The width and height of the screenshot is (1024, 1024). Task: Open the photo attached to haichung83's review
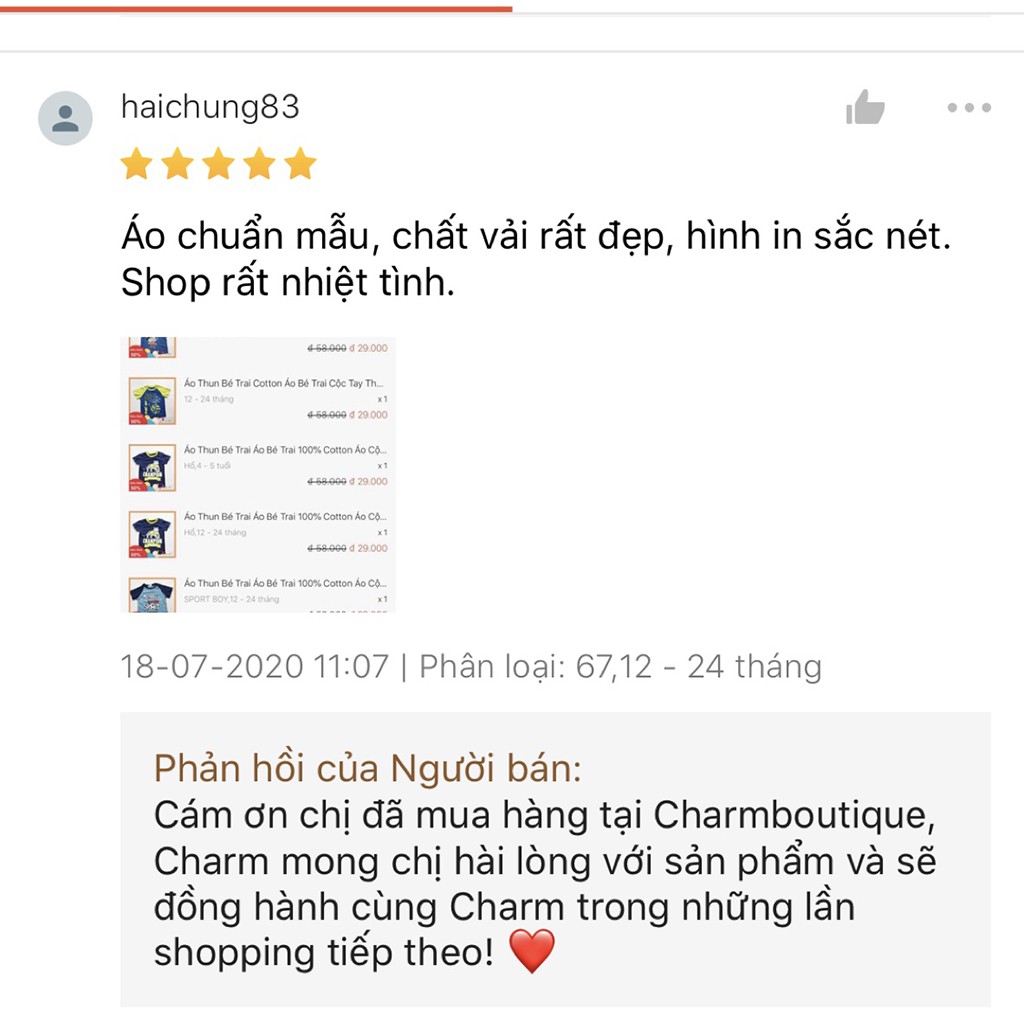point(258,475)
